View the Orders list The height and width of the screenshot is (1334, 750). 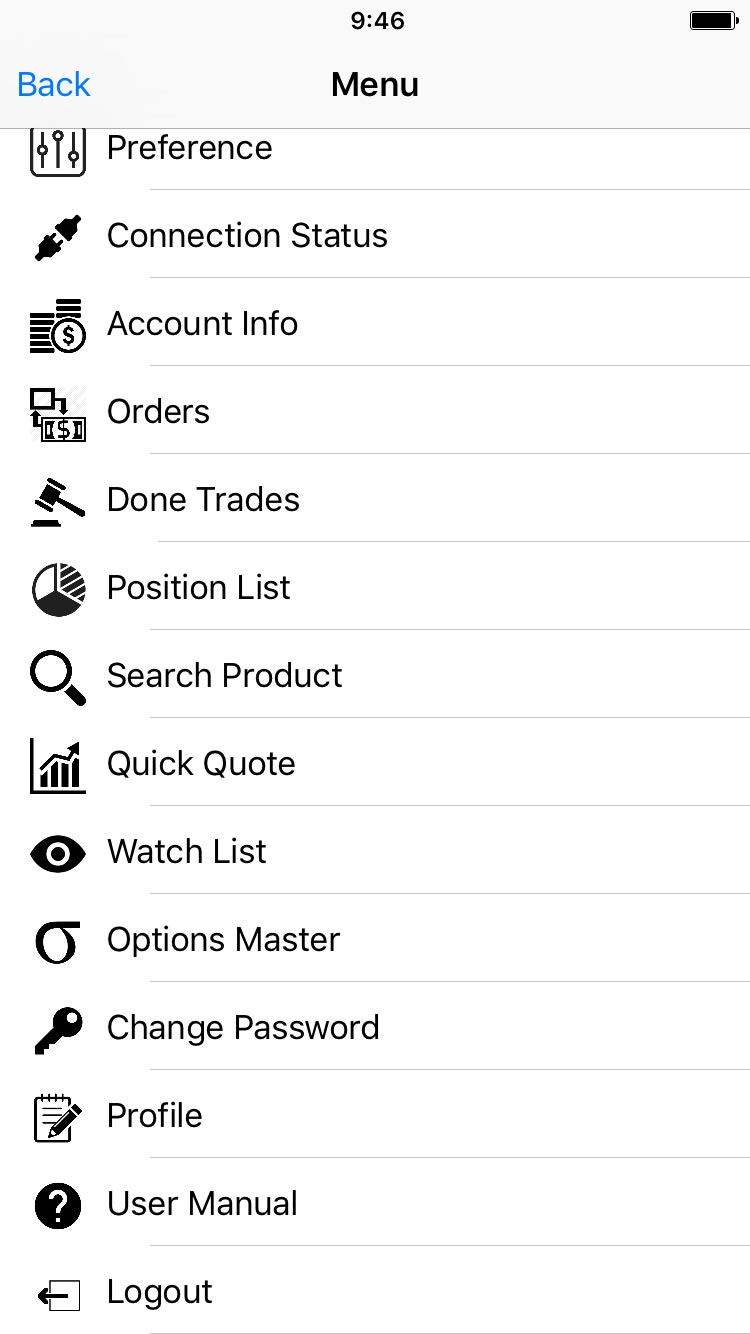point(375,411)
